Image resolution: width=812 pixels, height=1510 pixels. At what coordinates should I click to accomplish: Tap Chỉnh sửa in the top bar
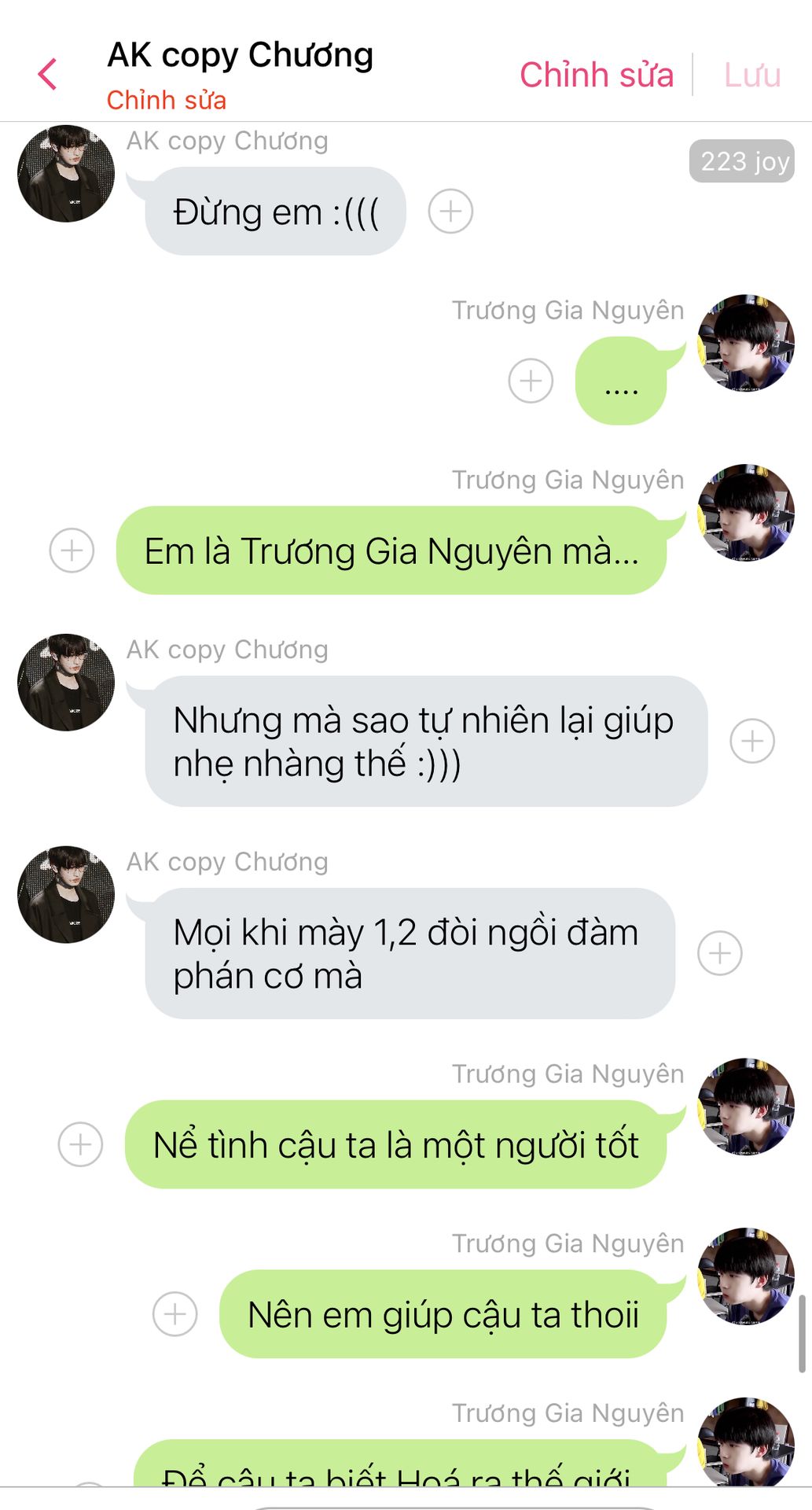597,75
